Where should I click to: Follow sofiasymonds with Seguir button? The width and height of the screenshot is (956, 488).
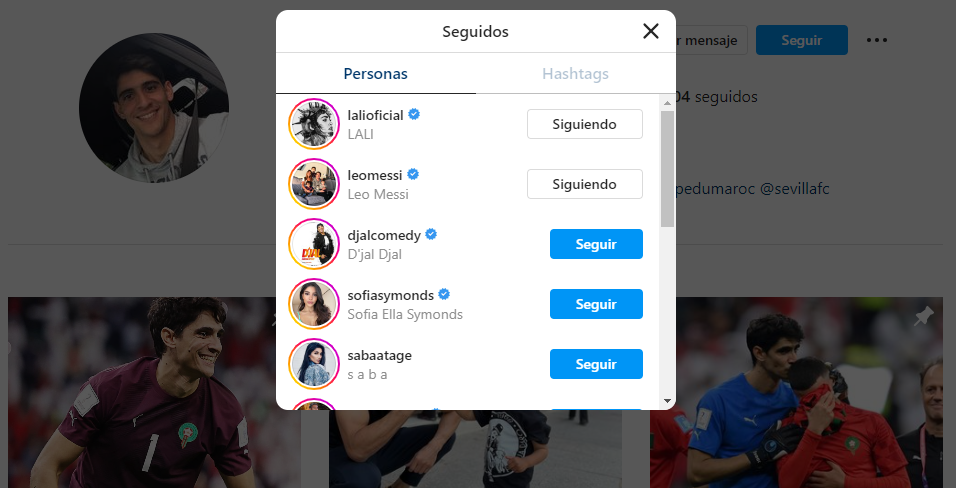[x=596, y=304]
